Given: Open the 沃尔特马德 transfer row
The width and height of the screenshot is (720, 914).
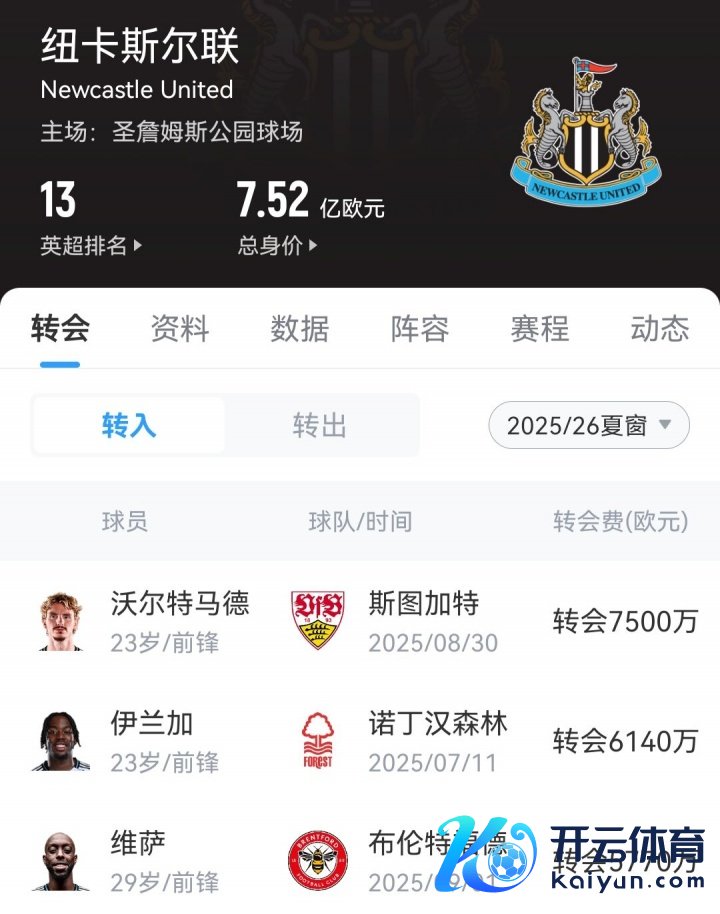Looking at the screenshot, I should (360, 621).
